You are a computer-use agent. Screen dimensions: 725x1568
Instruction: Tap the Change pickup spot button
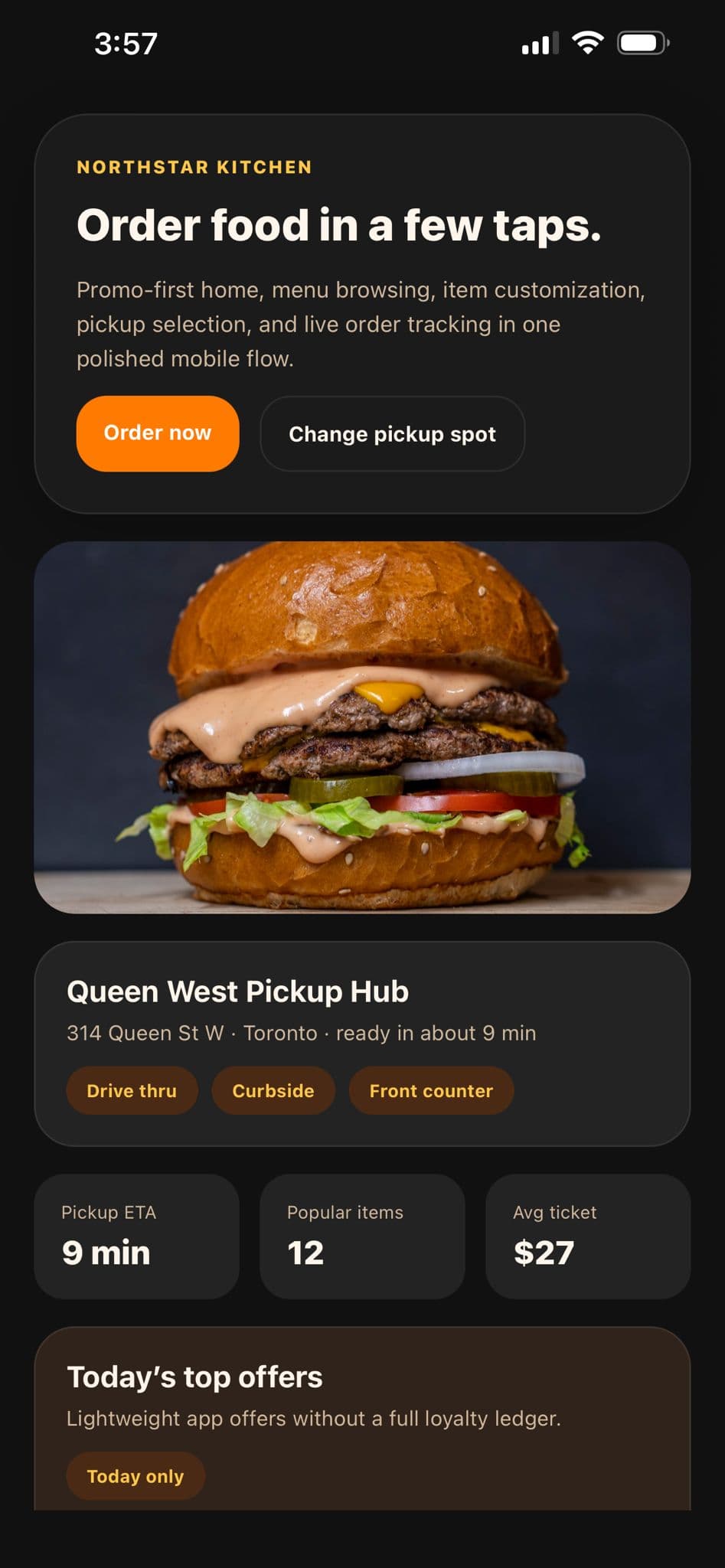tap(392, 434)
